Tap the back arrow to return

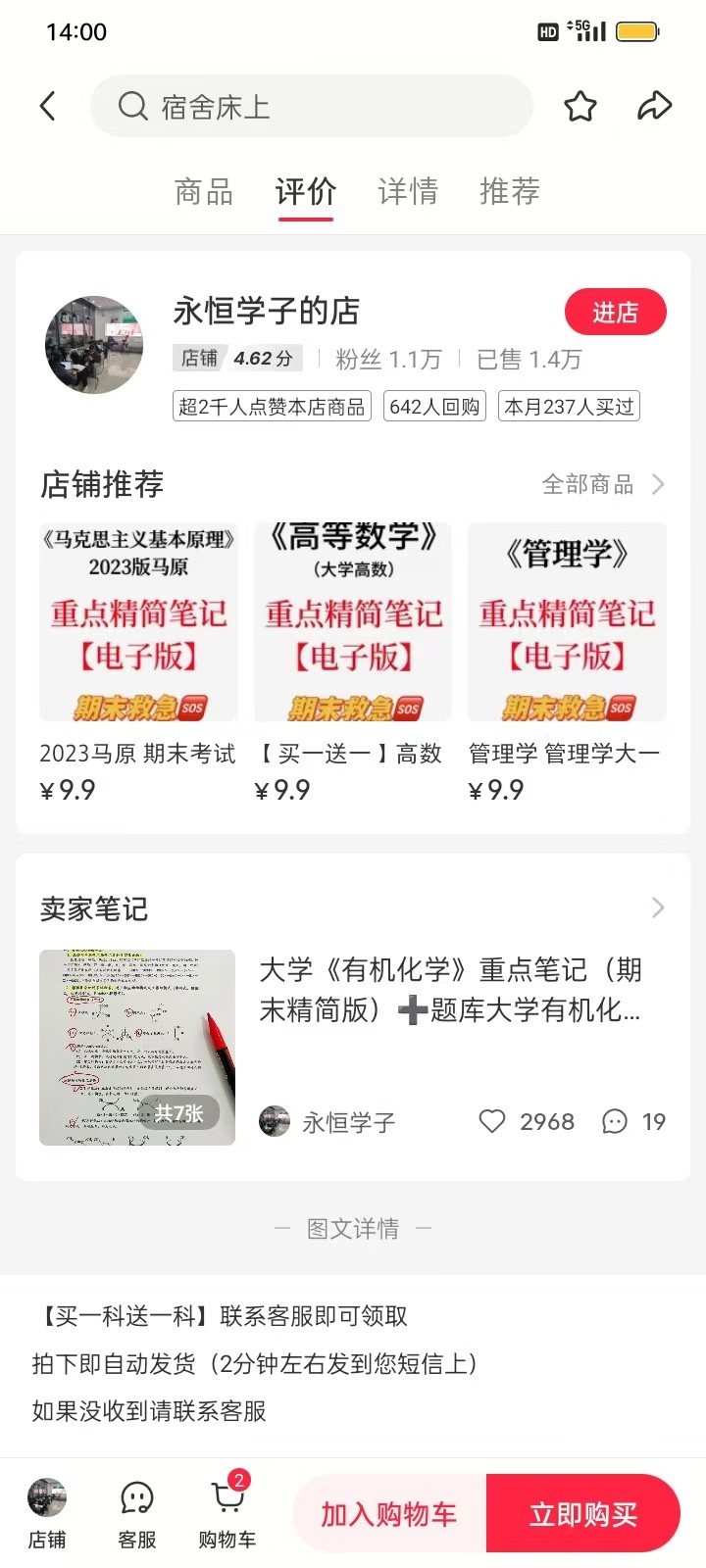[x=47, y=106]
